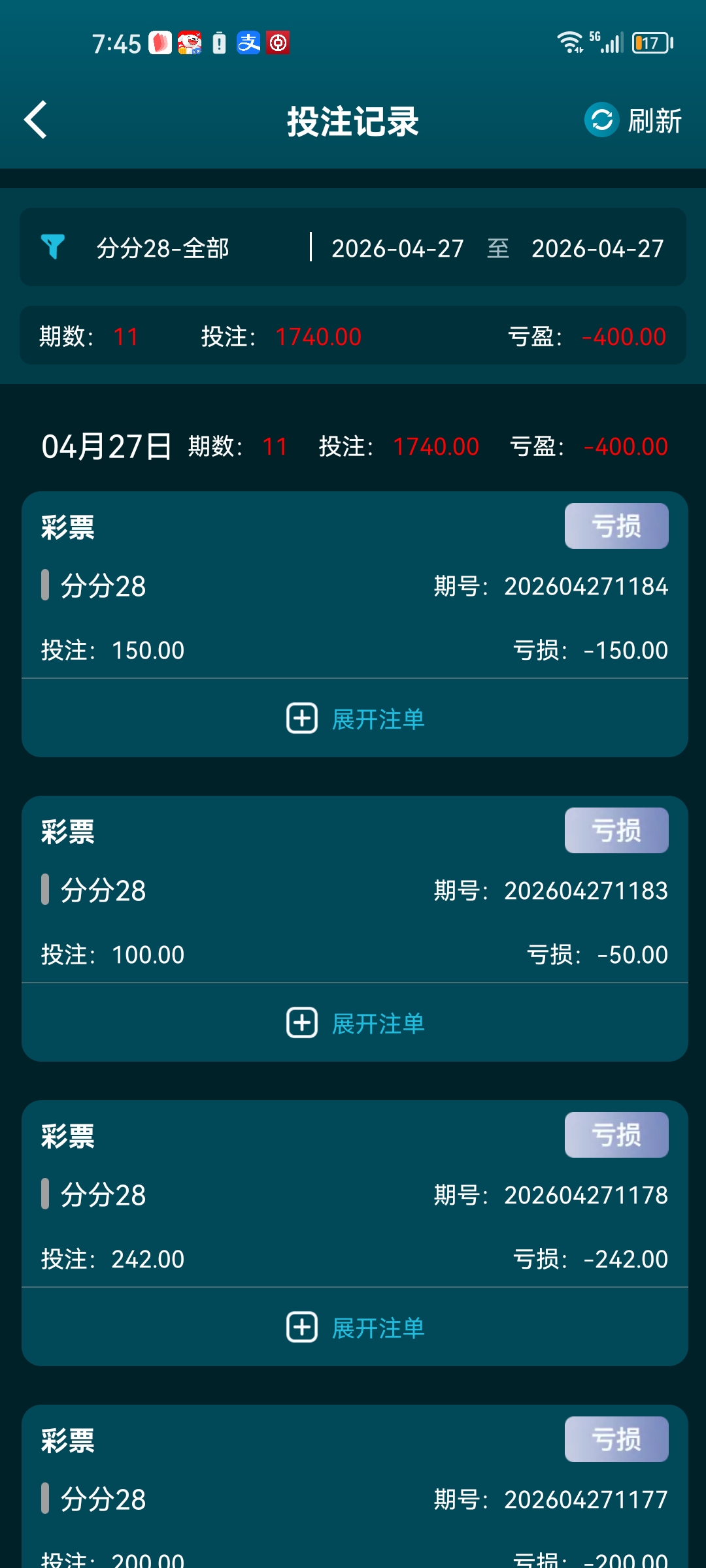Tap the 刷新 label
The height and width of the screenshot is (1568, 706).
tap(654, 120)
